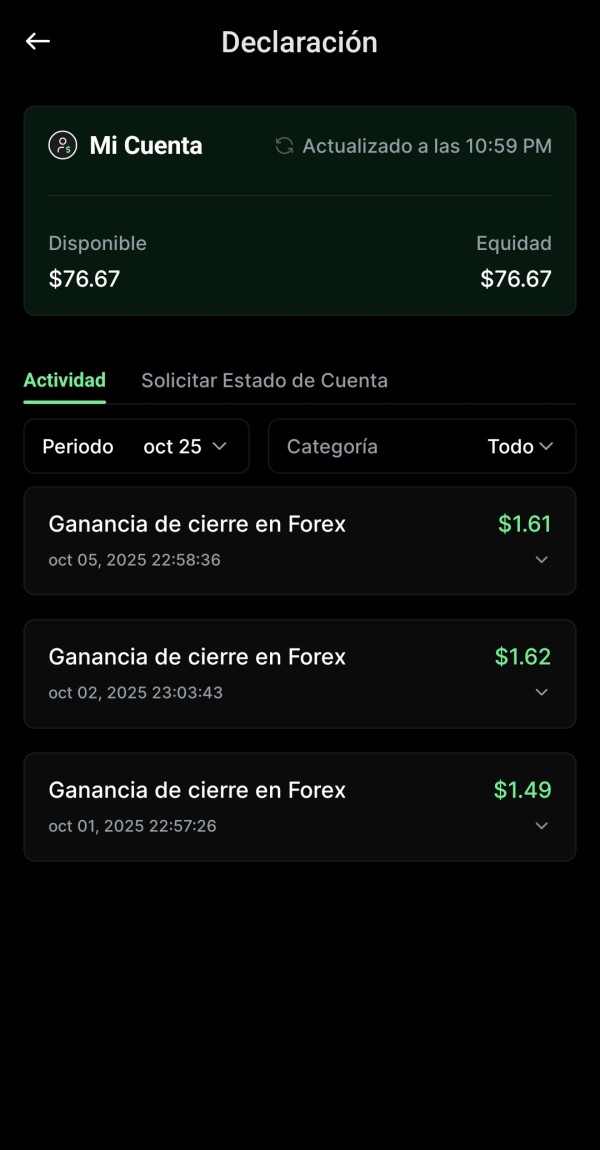Refresh the account update time
The image size is (600, 1150).
pos(284,146)
